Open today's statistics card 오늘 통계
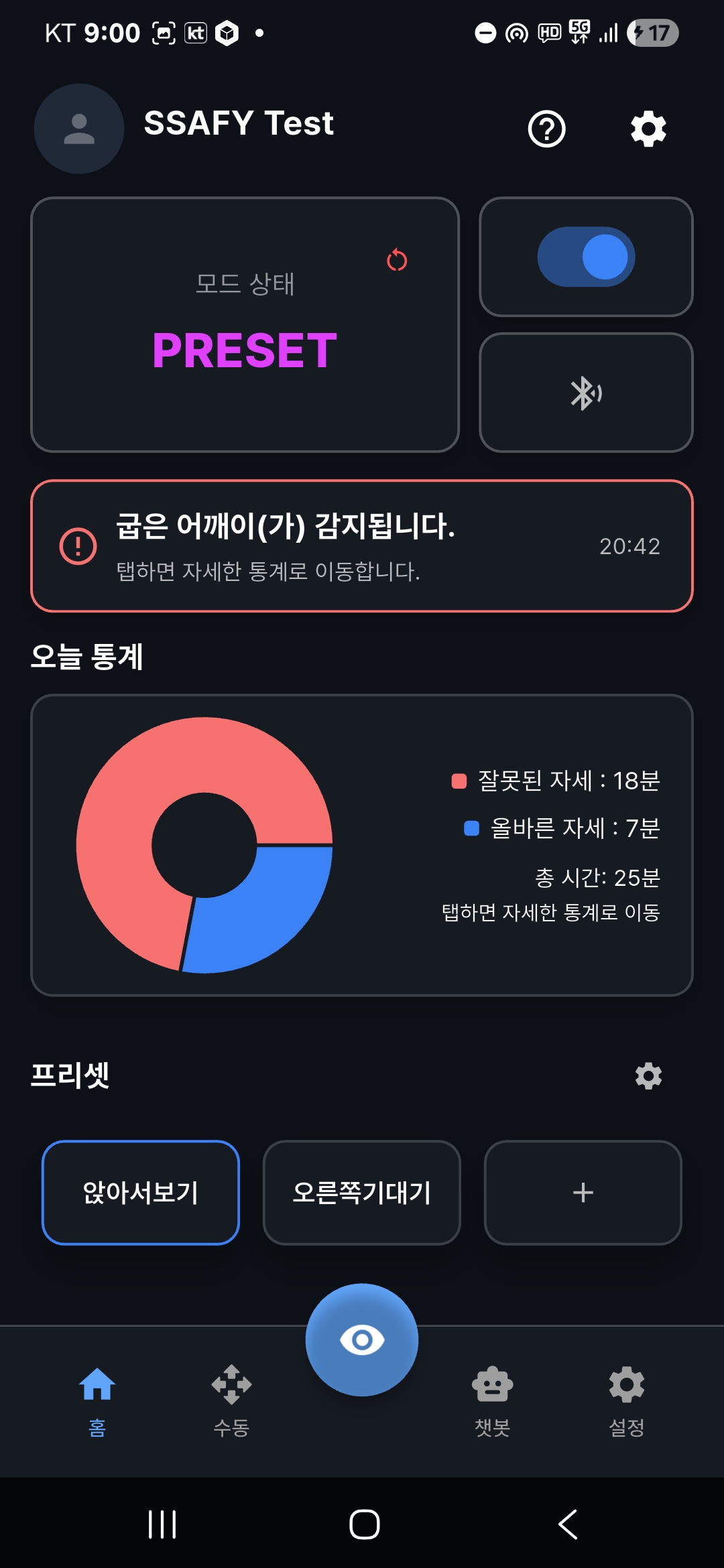This screenshot has height=1568, width=724. point(362,848)
